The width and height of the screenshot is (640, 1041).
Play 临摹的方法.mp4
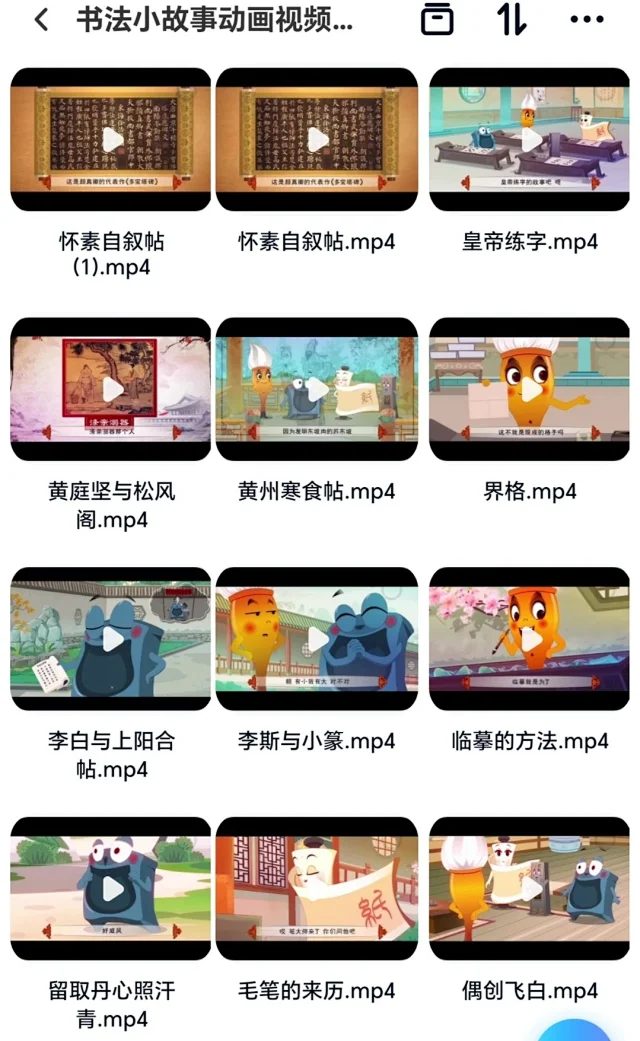pos(529,639)
